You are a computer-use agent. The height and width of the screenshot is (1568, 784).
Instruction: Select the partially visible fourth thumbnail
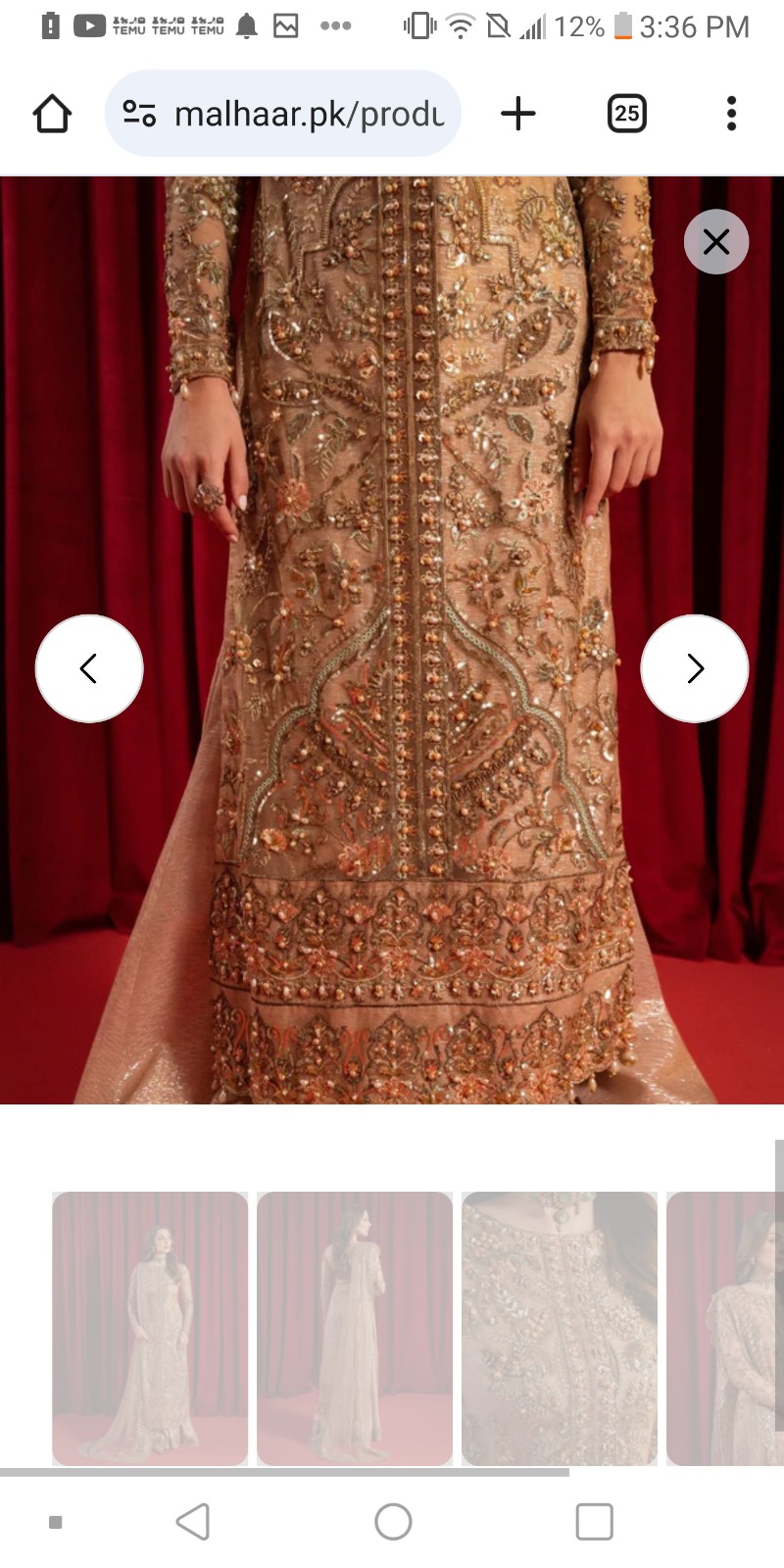click(725, 1329)
